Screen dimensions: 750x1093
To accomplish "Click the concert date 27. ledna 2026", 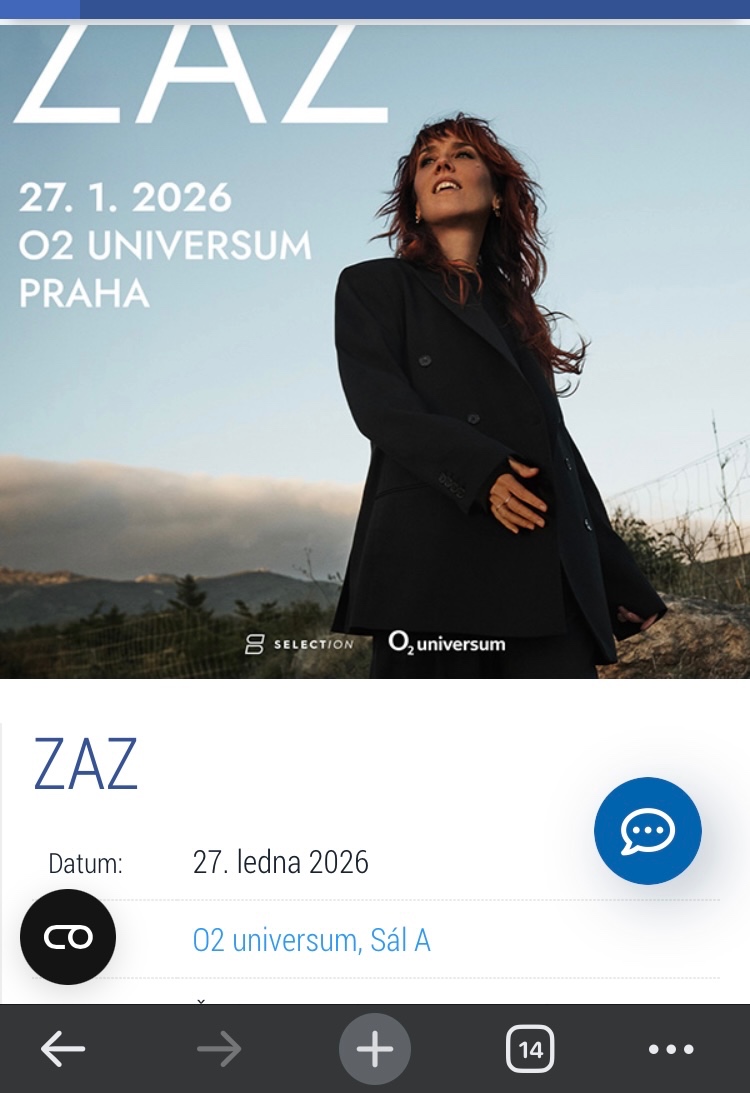I will pyautogui.click(x=282, y=862).
